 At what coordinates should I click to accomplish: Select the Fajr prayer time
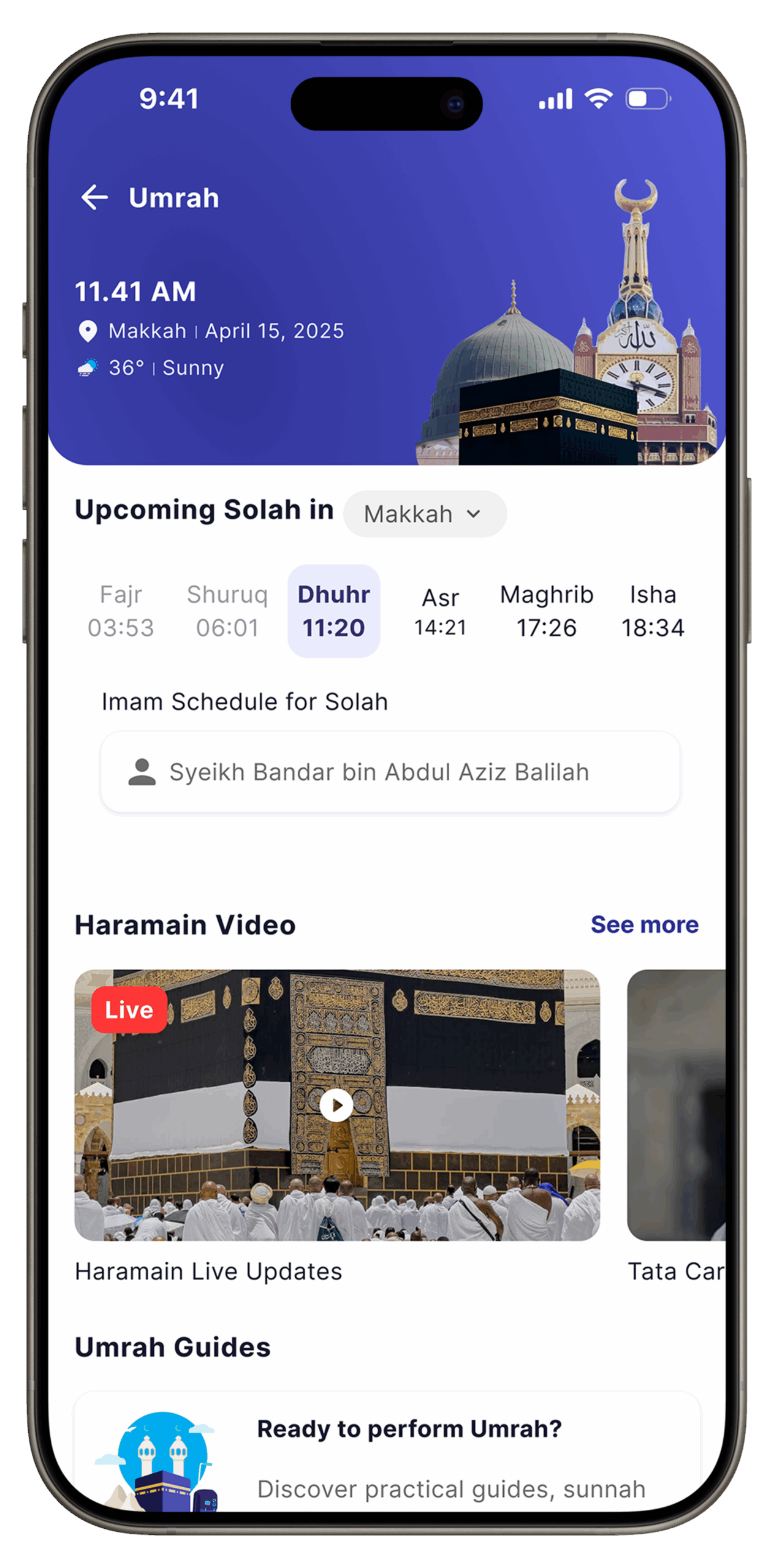121,611
